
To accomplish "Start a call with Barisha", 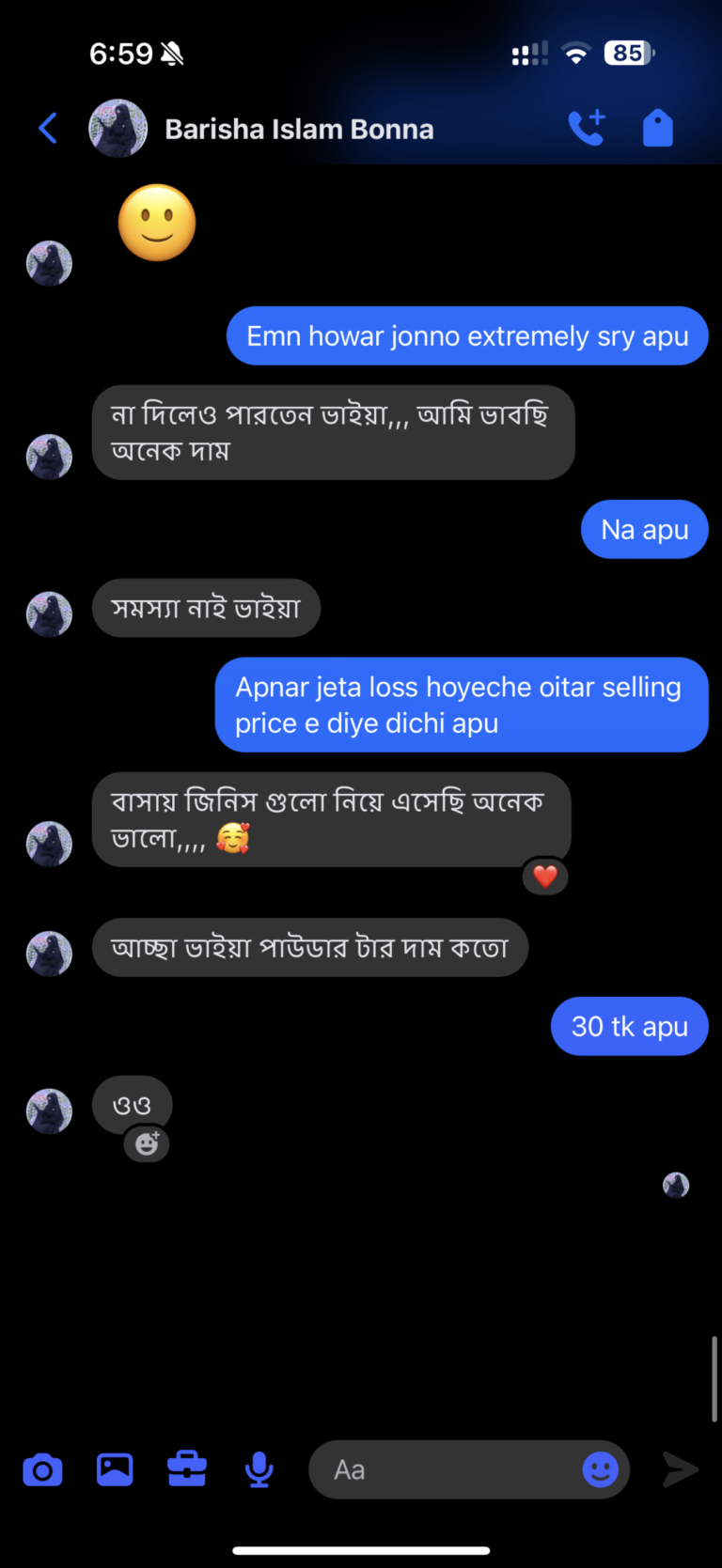I will pyautogui.click(x=587, y=129).
